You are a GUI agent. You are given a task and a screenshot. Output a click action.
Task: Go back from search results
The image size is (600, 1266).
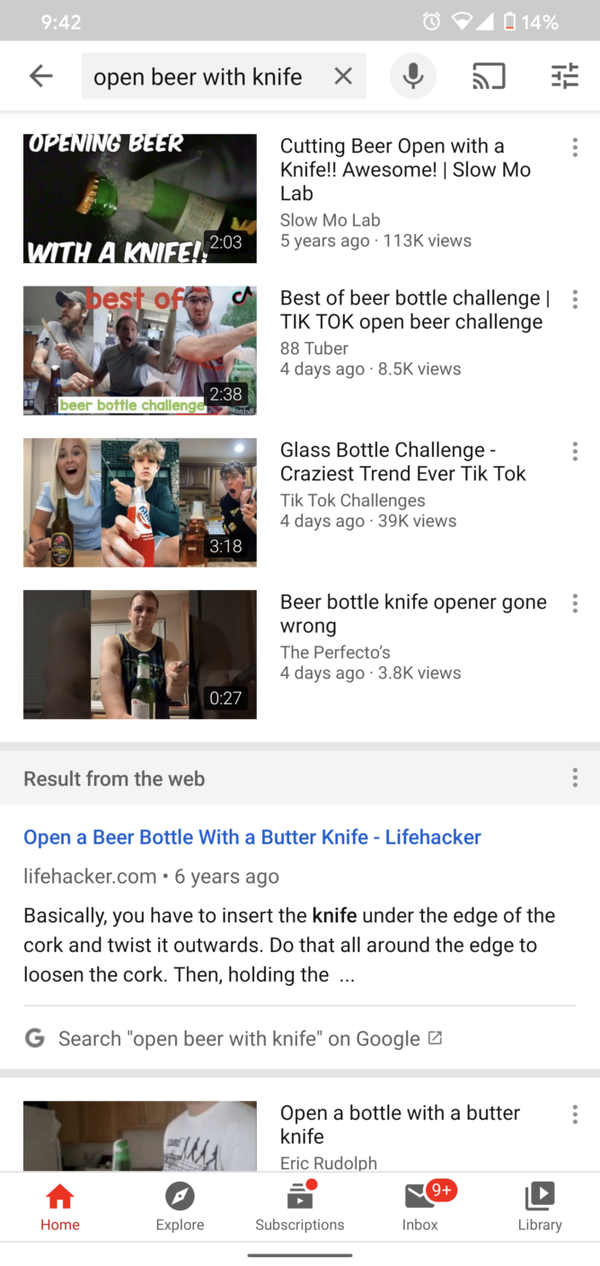41,76
